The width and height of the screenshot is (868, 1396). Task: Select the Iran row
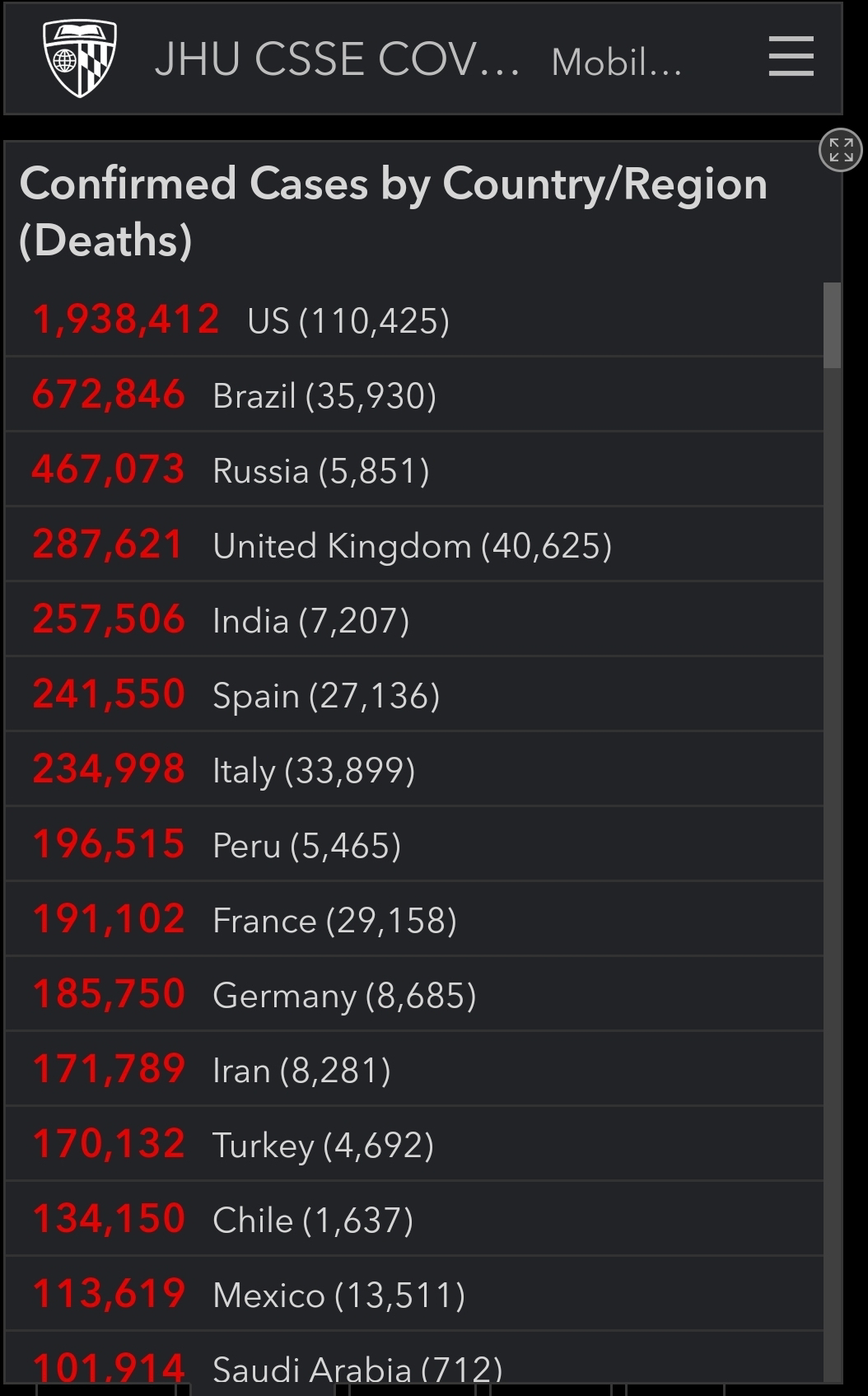click(414, 1069)
